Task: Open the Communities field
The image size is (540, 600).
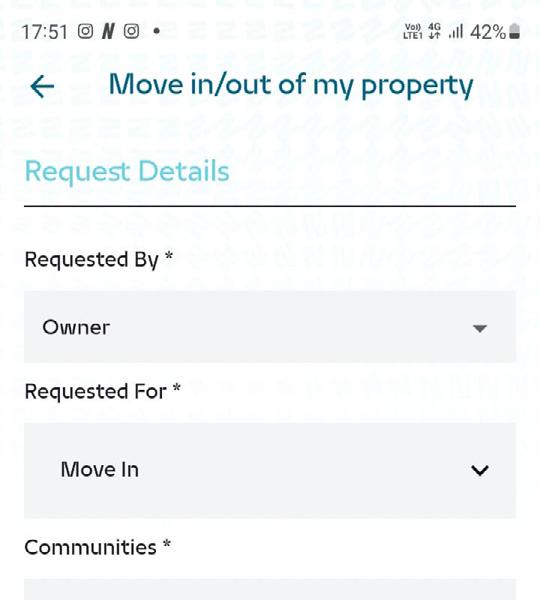Action: pyautogui.click(x=270, y=590)
